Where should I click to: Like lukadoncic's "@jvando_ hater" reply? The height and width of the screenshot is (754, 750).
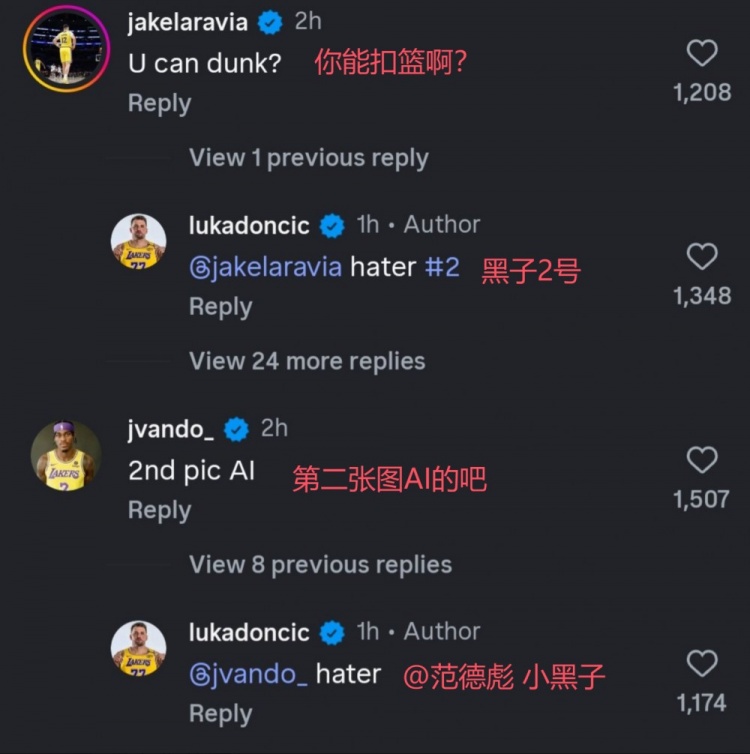[702, 663]
